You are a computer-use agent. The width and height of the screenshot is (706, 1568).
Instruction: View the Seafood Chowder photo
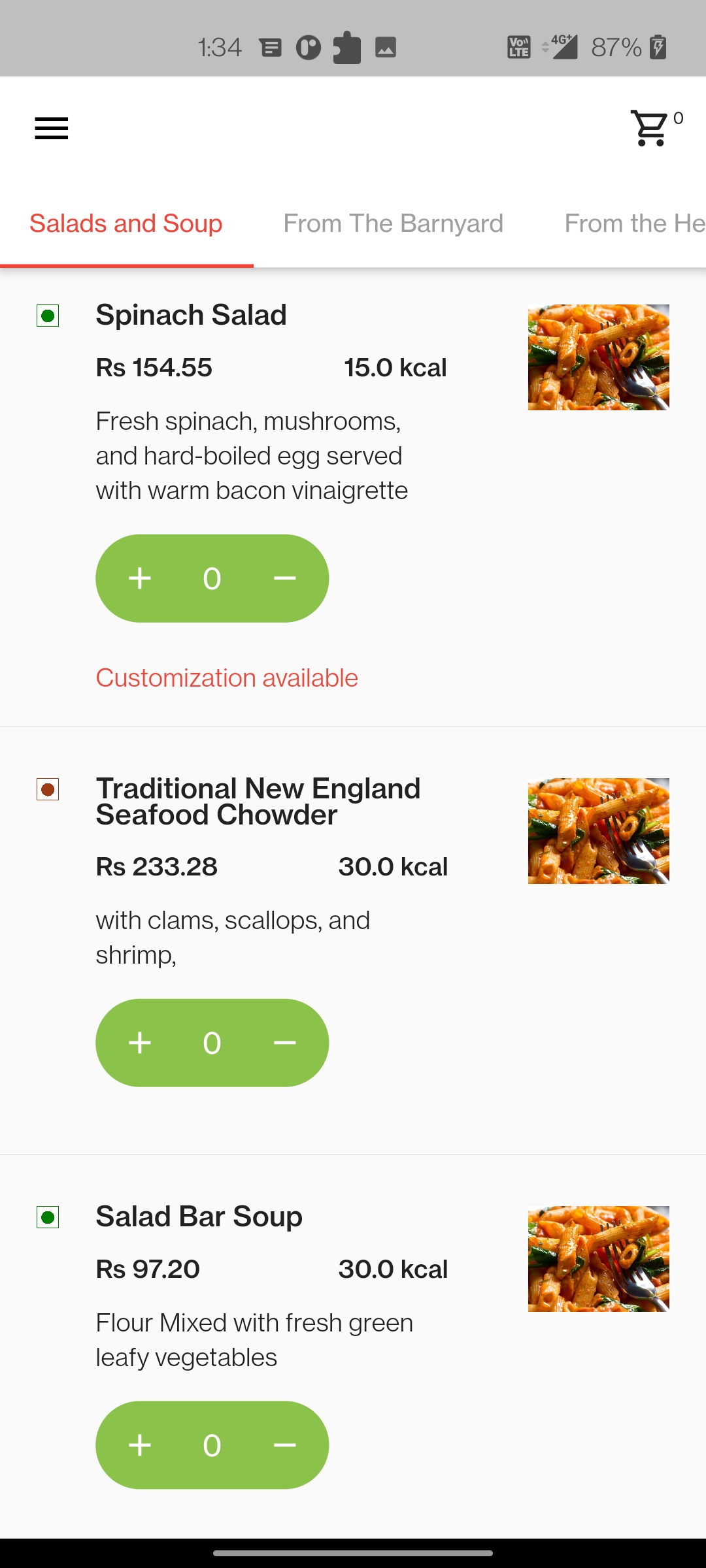click(599, 831)
